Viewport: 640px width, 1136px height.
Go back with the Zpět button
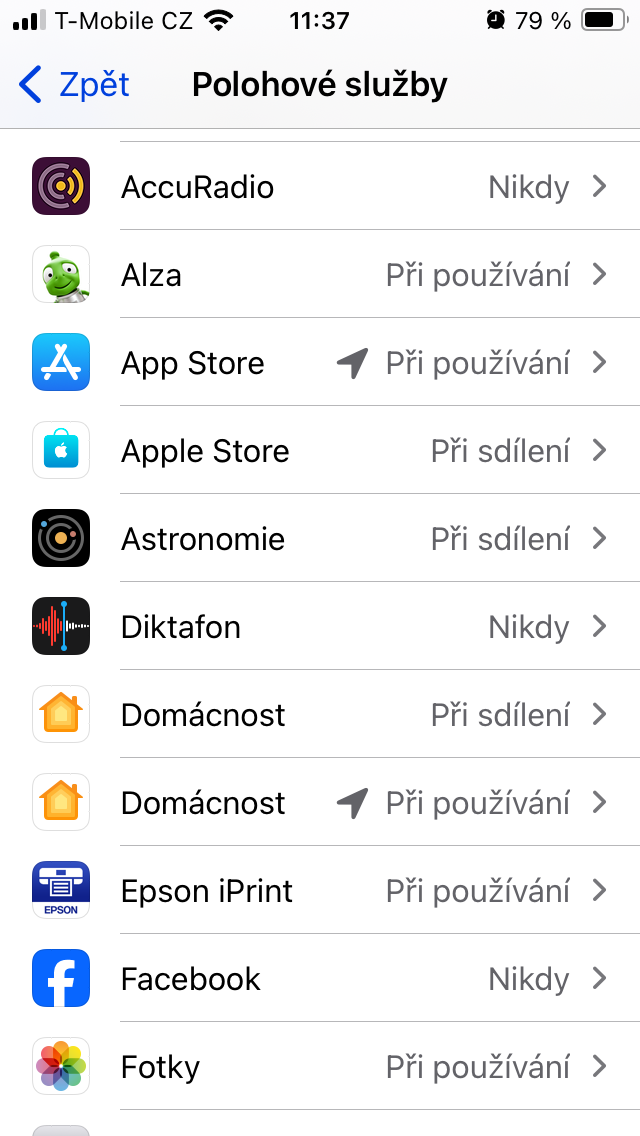pyautogui.click(x=75, y=85)
